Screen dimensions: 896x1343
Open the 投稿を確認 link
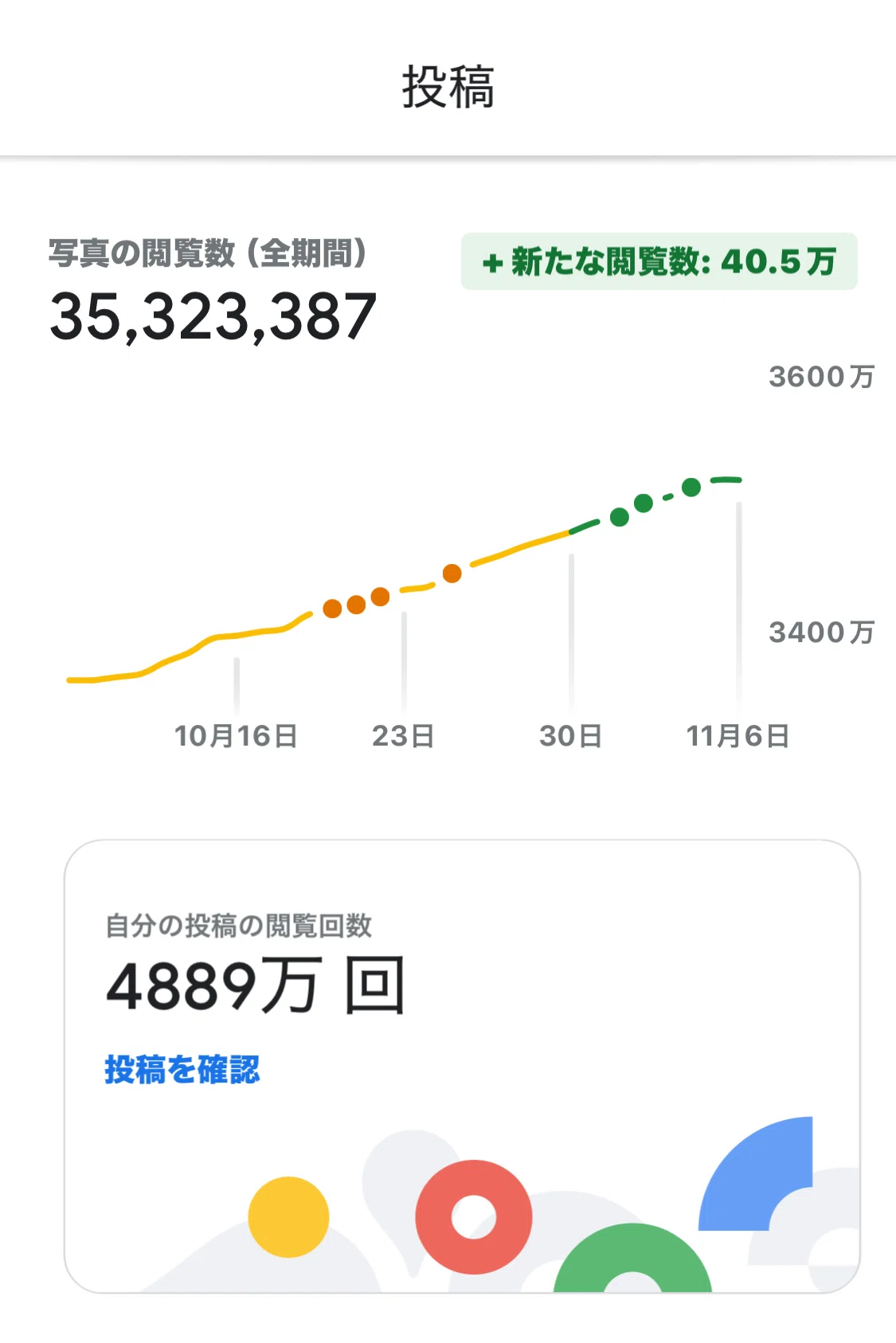182,1069
